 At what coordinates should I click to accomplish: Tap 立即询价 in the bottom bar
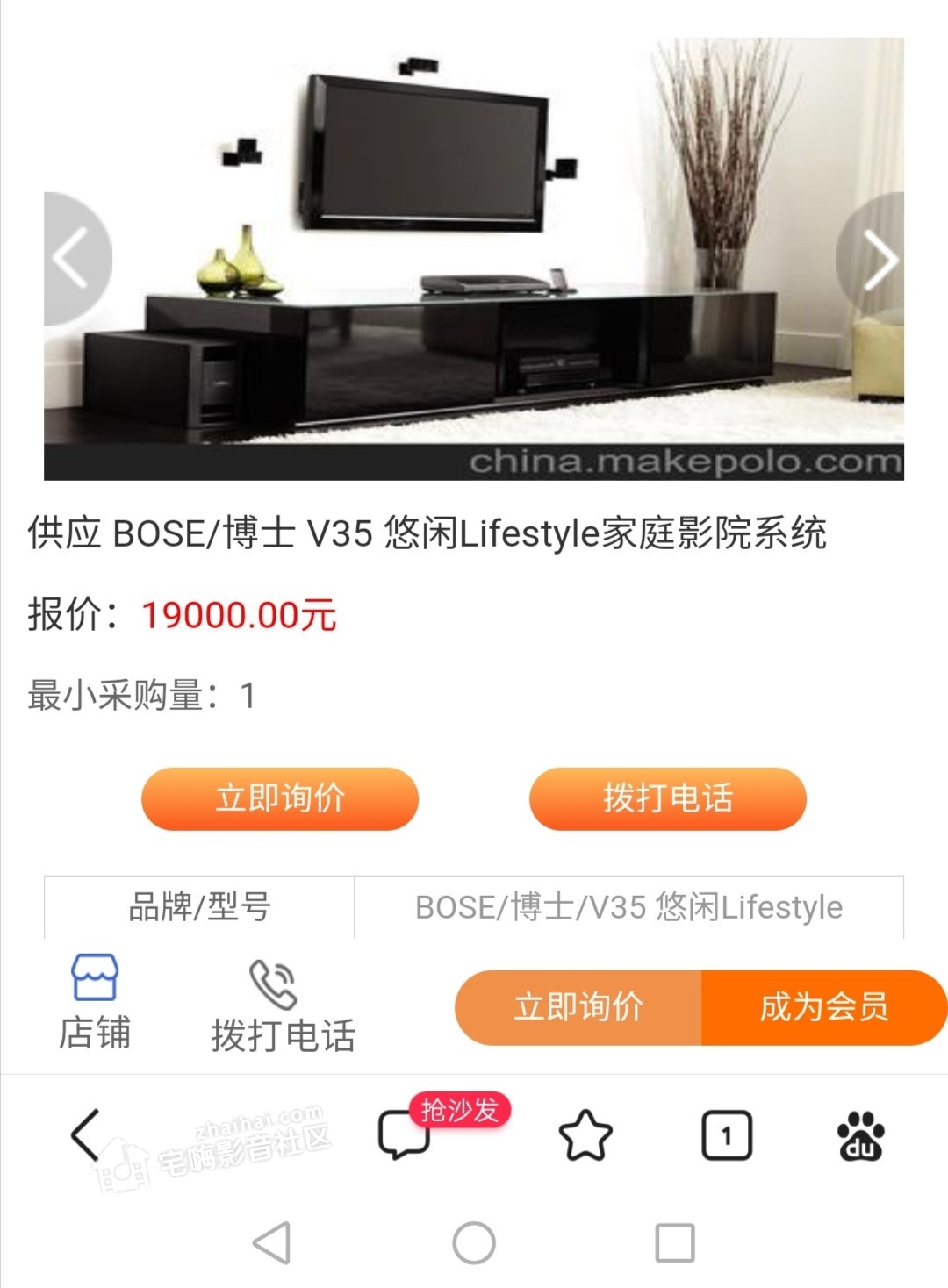pos(578,1007)
